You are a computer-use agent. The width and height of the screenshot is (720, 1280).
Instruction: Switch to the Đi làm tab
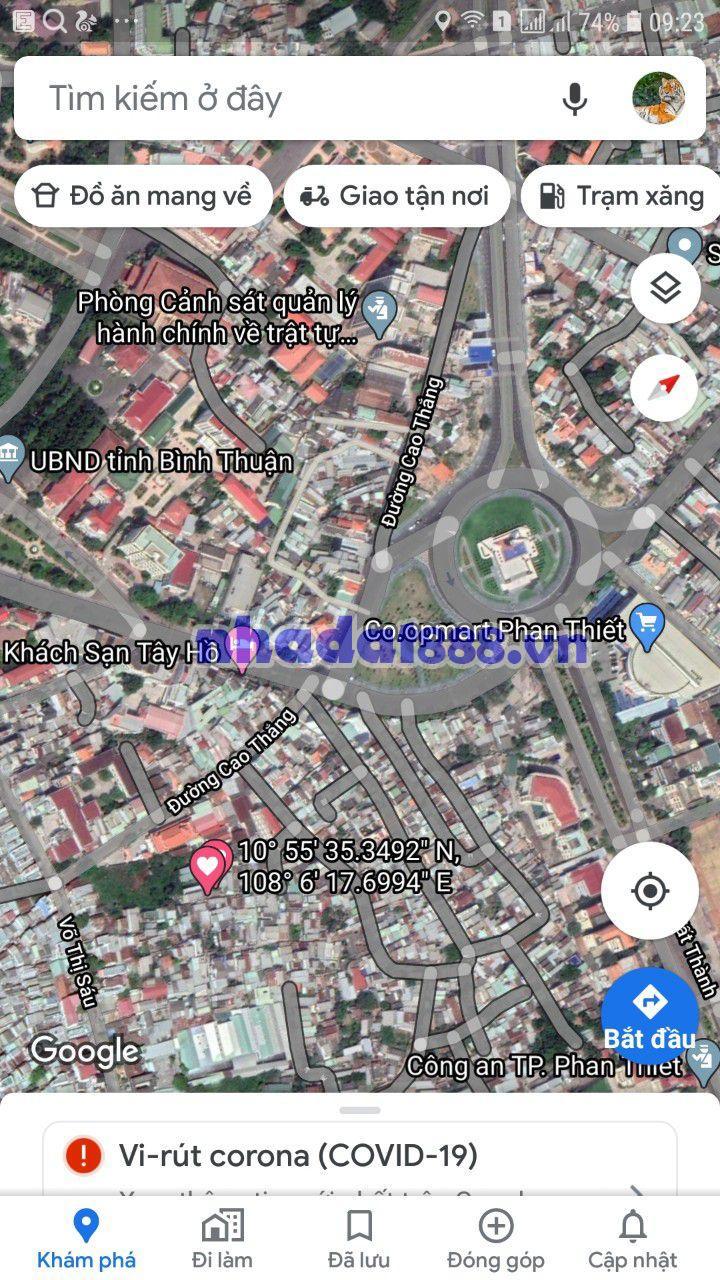[x=222, y=1238]
